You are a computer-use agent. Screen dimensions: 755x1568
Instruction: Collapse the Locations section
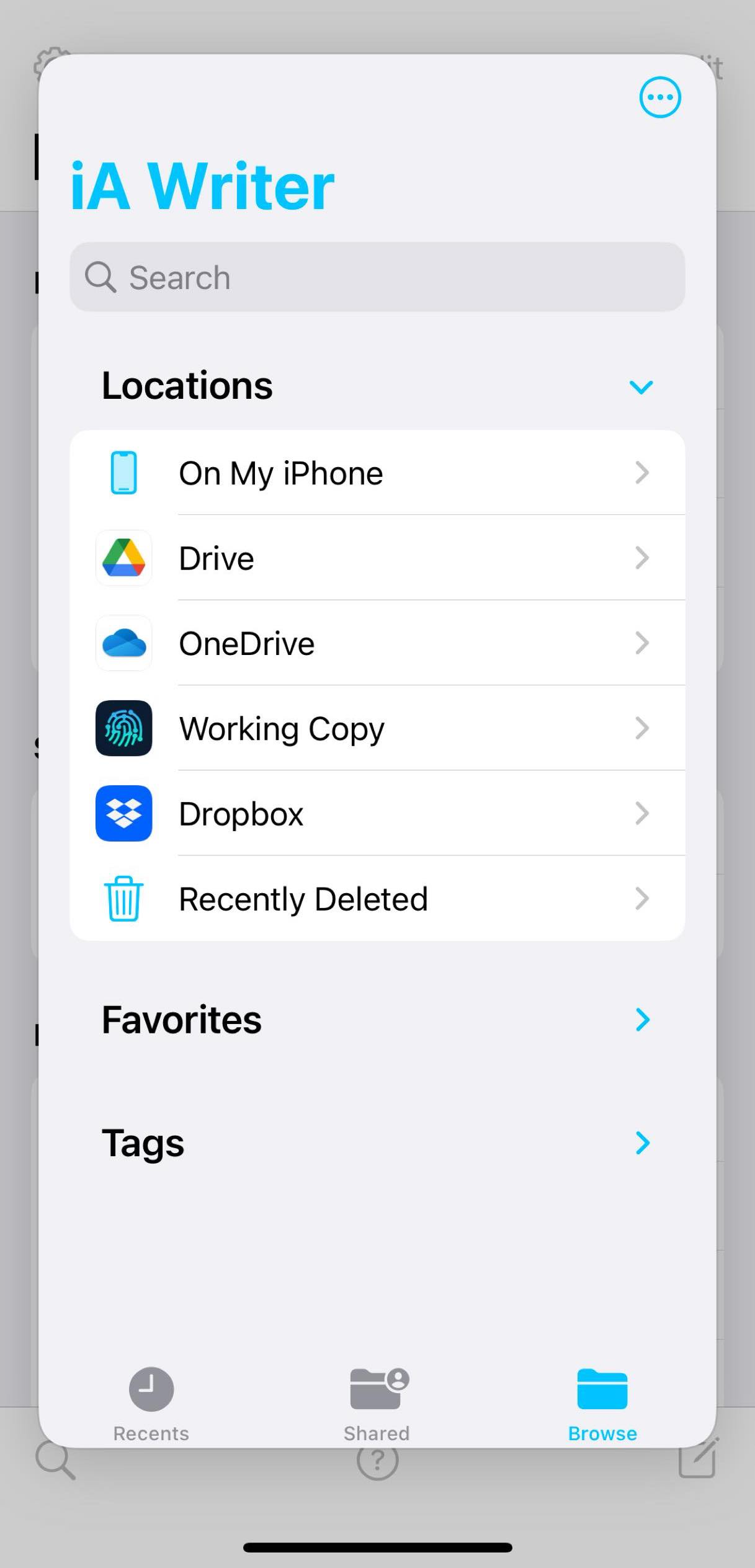click(x=641, y=387)
